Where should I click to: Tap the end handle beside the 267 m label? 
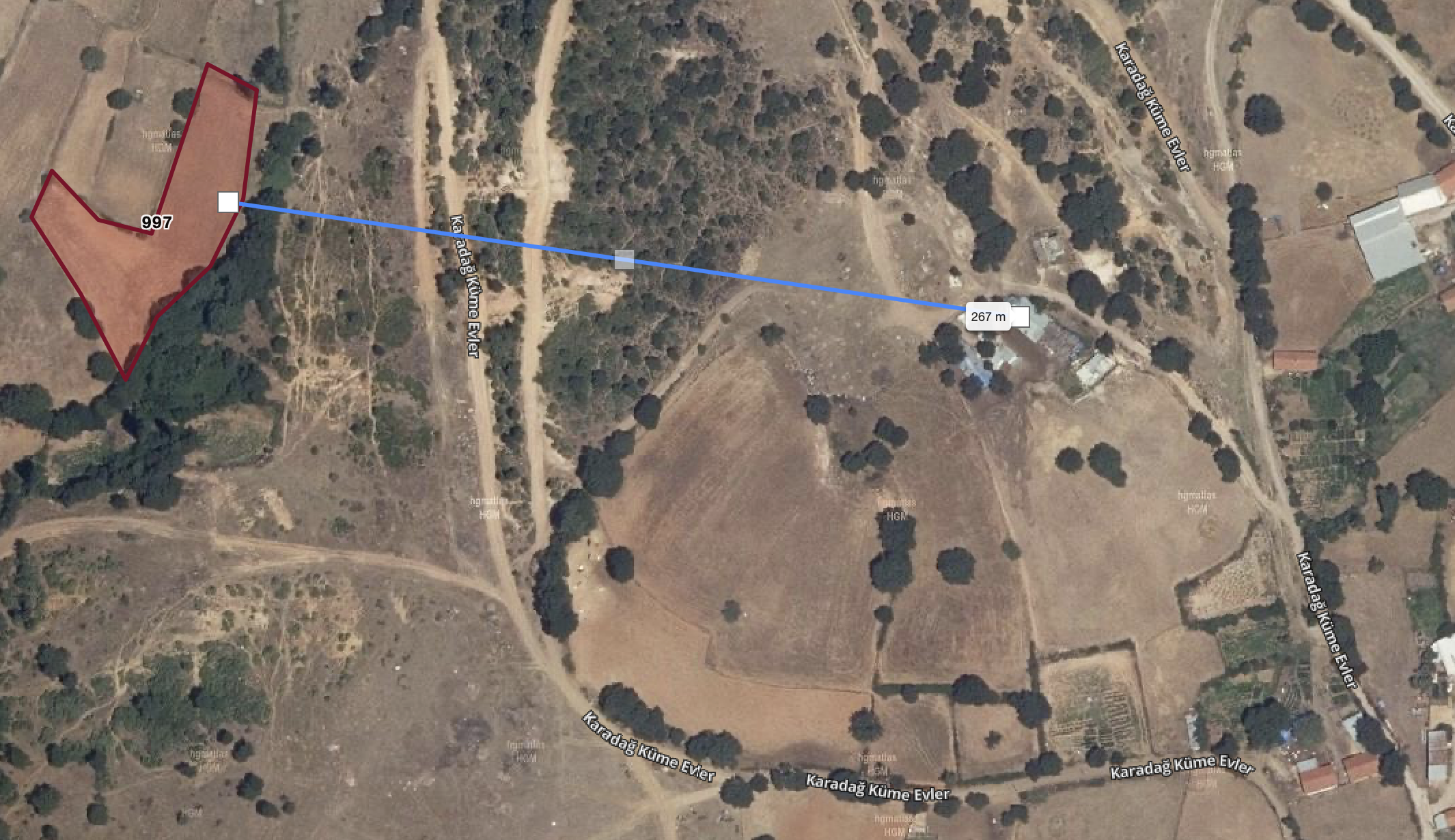click(x=1020, y=317)
